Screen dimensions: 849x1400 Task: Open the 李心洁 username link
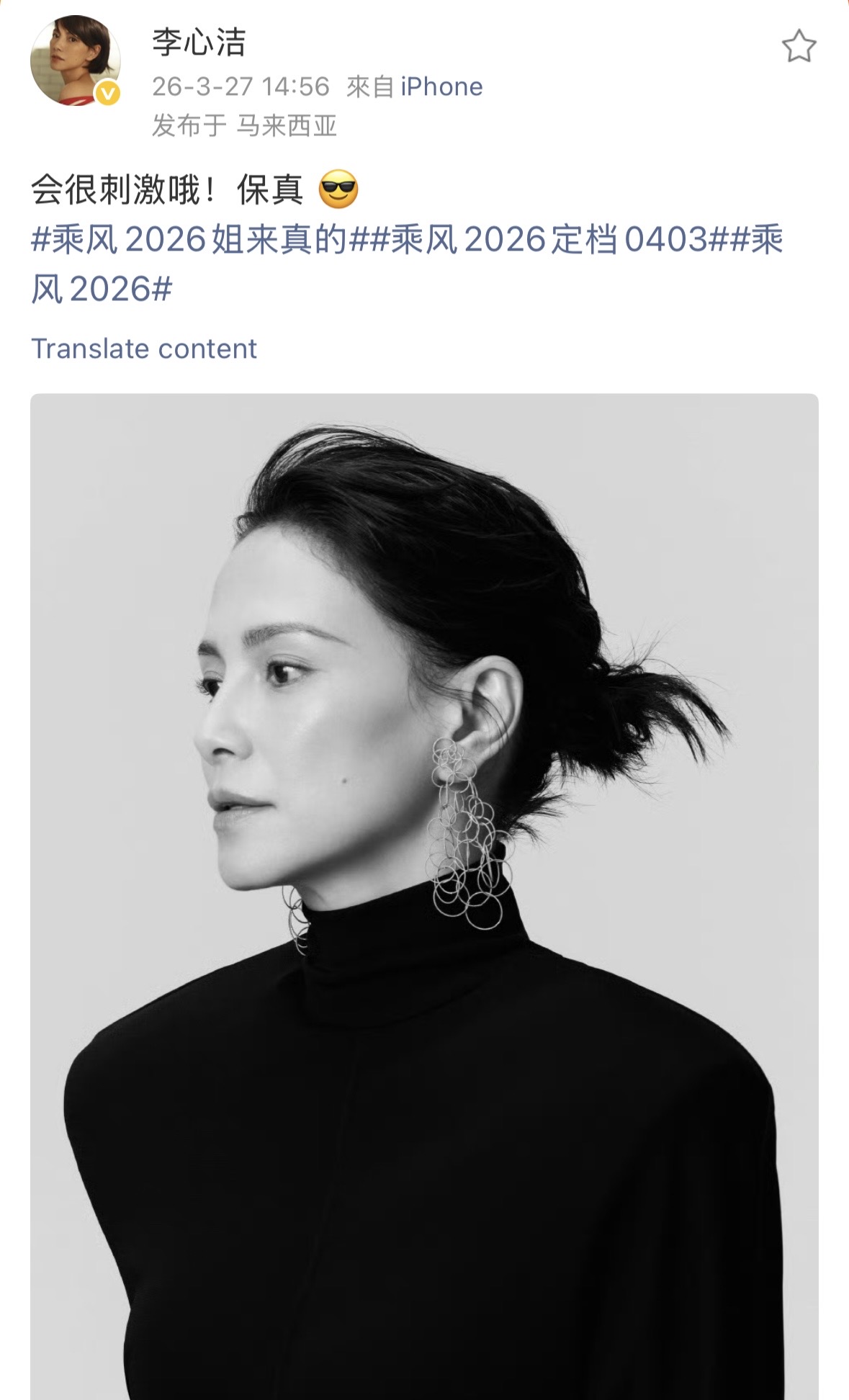(x=199, y=42)
